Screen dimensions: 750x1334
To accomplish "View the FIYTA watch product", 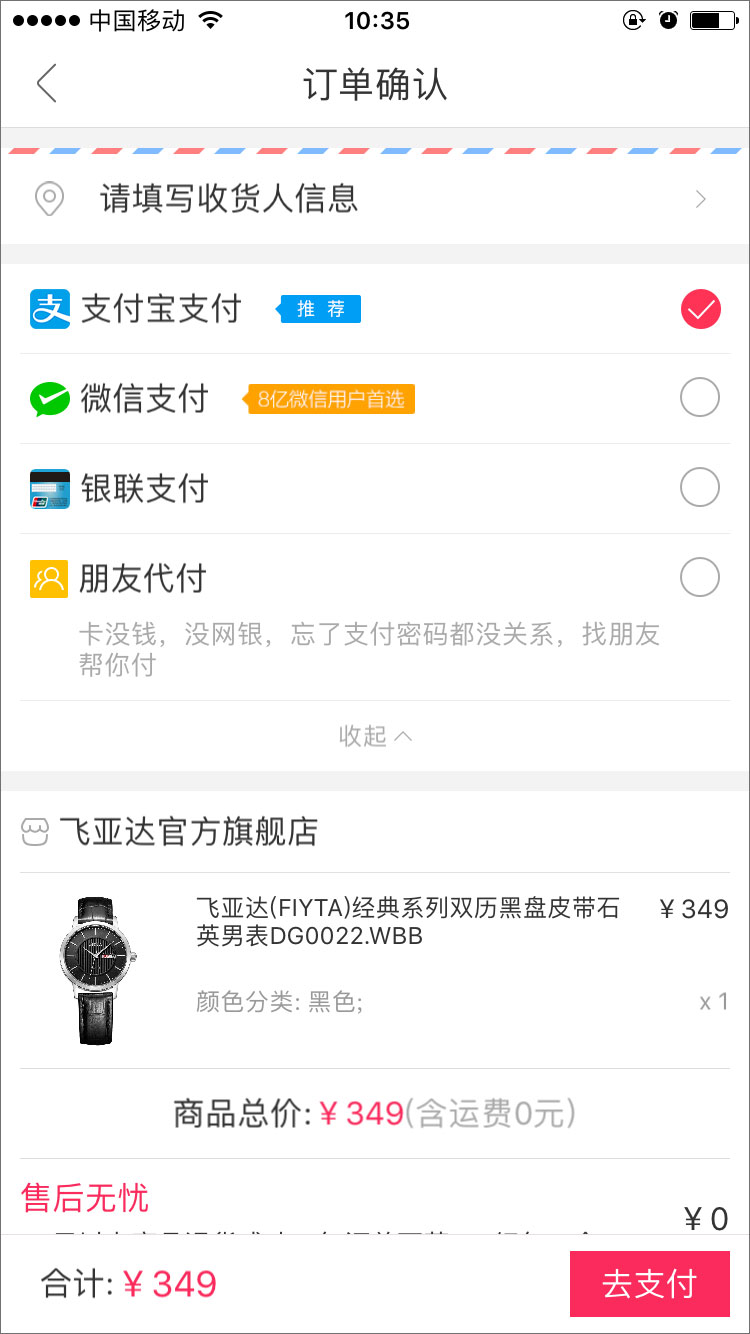I will (408, 921).
